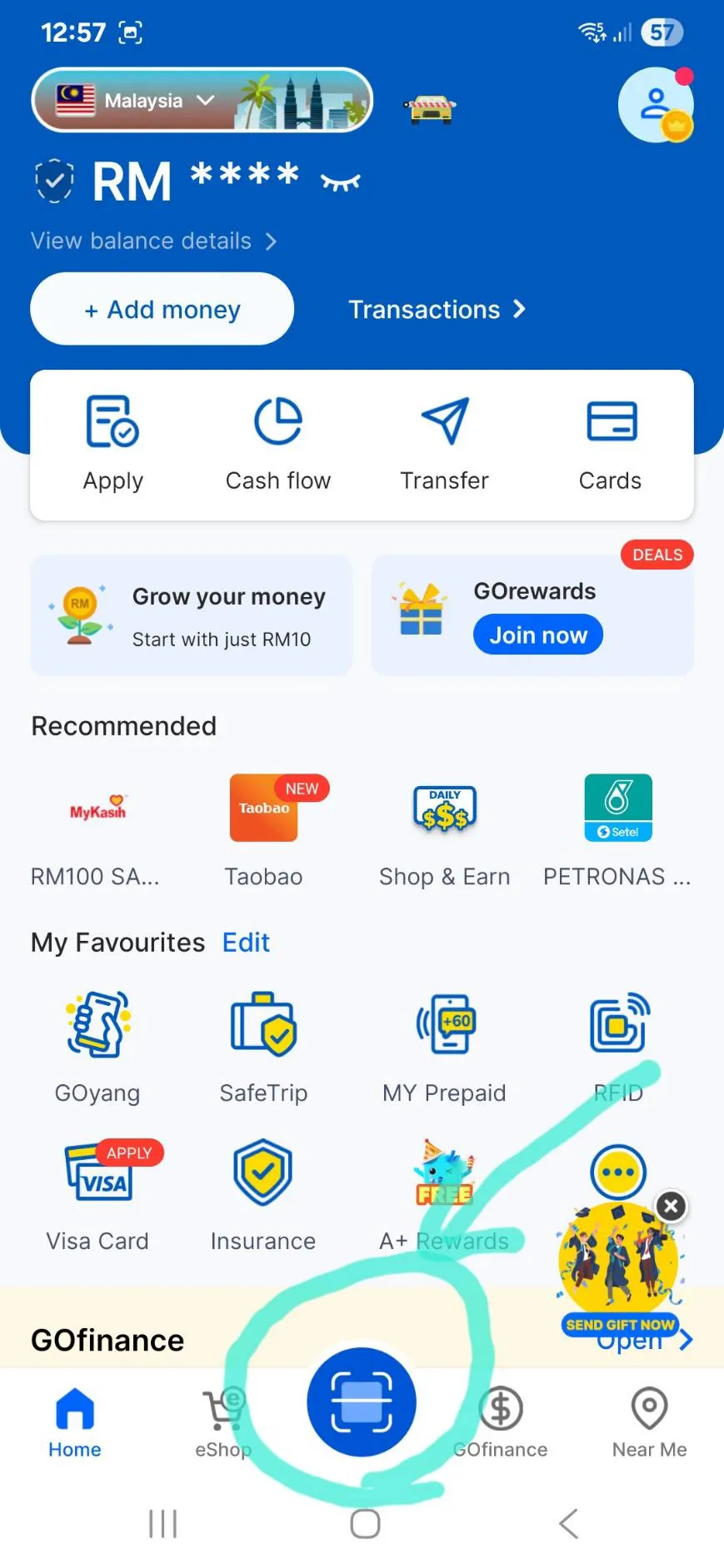Tap the Add money button

click(x=162, y=310)
